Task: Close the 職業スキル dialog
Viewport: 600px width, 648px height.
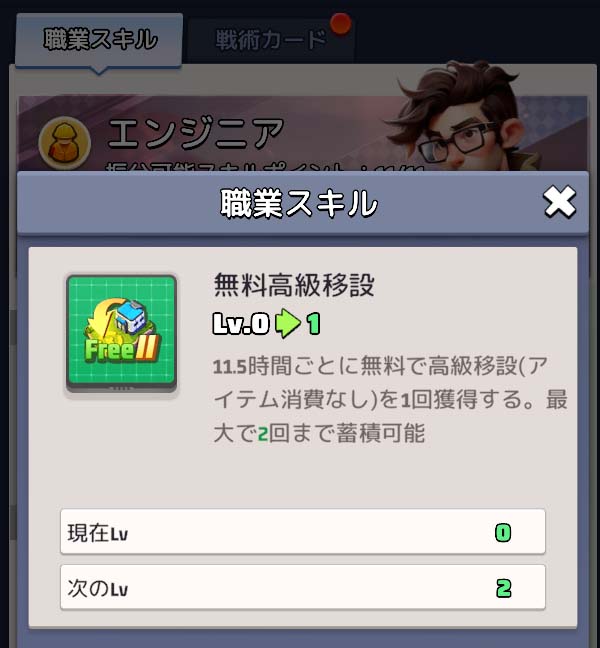Action: point(559,203)
